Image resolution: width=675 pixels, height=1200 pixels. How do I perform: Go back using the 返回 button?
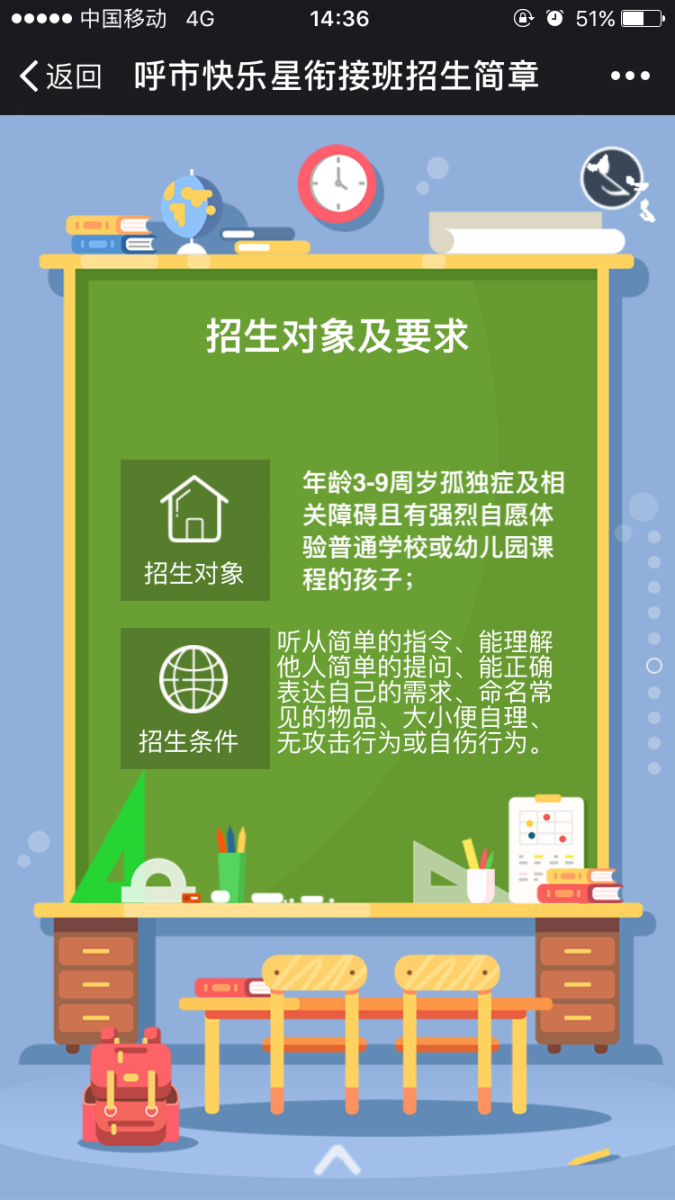60,76
